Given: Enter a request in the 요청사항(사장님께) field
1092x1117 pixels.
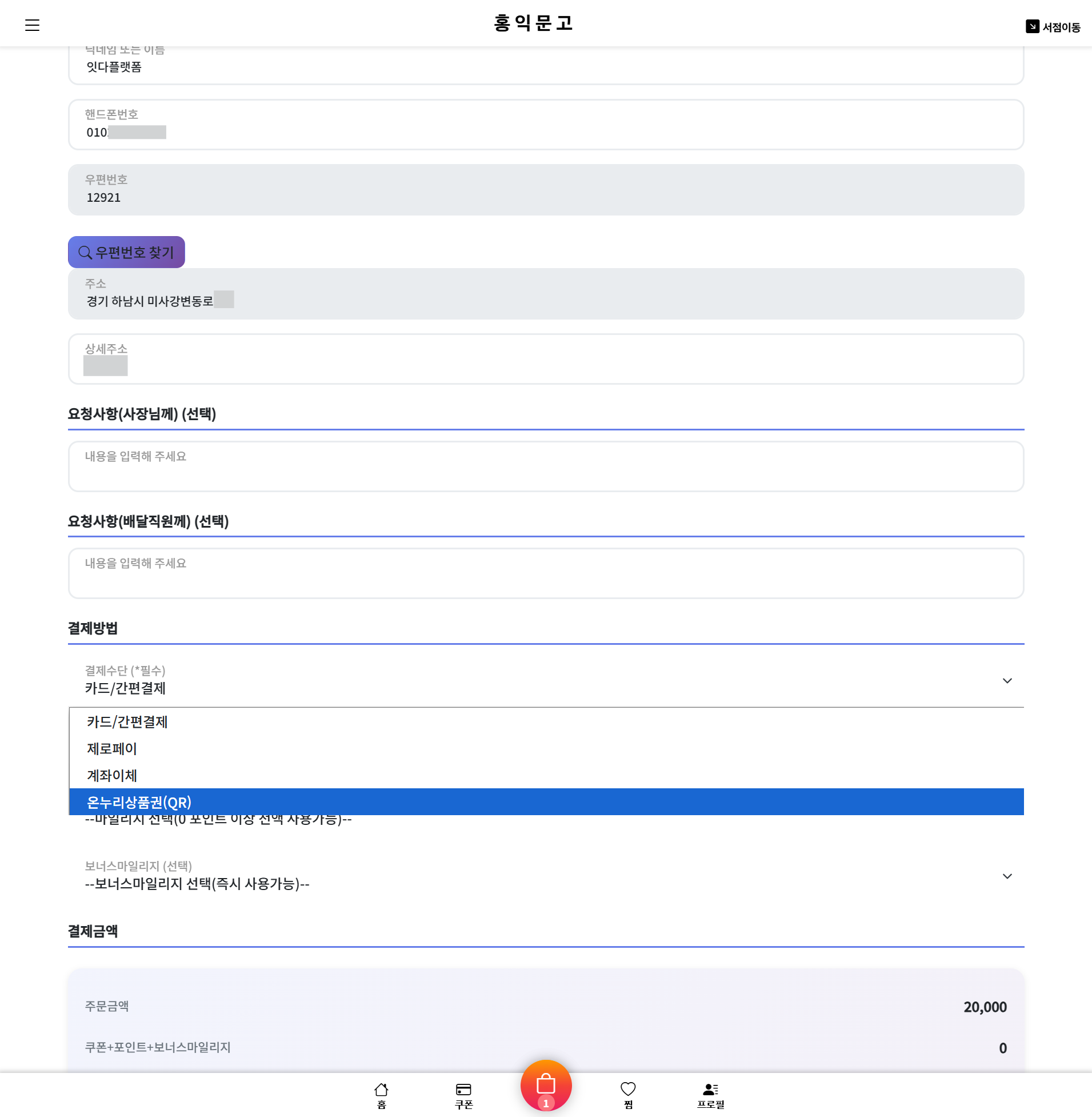Looking at the screenshot, I should tap(545, 466).
